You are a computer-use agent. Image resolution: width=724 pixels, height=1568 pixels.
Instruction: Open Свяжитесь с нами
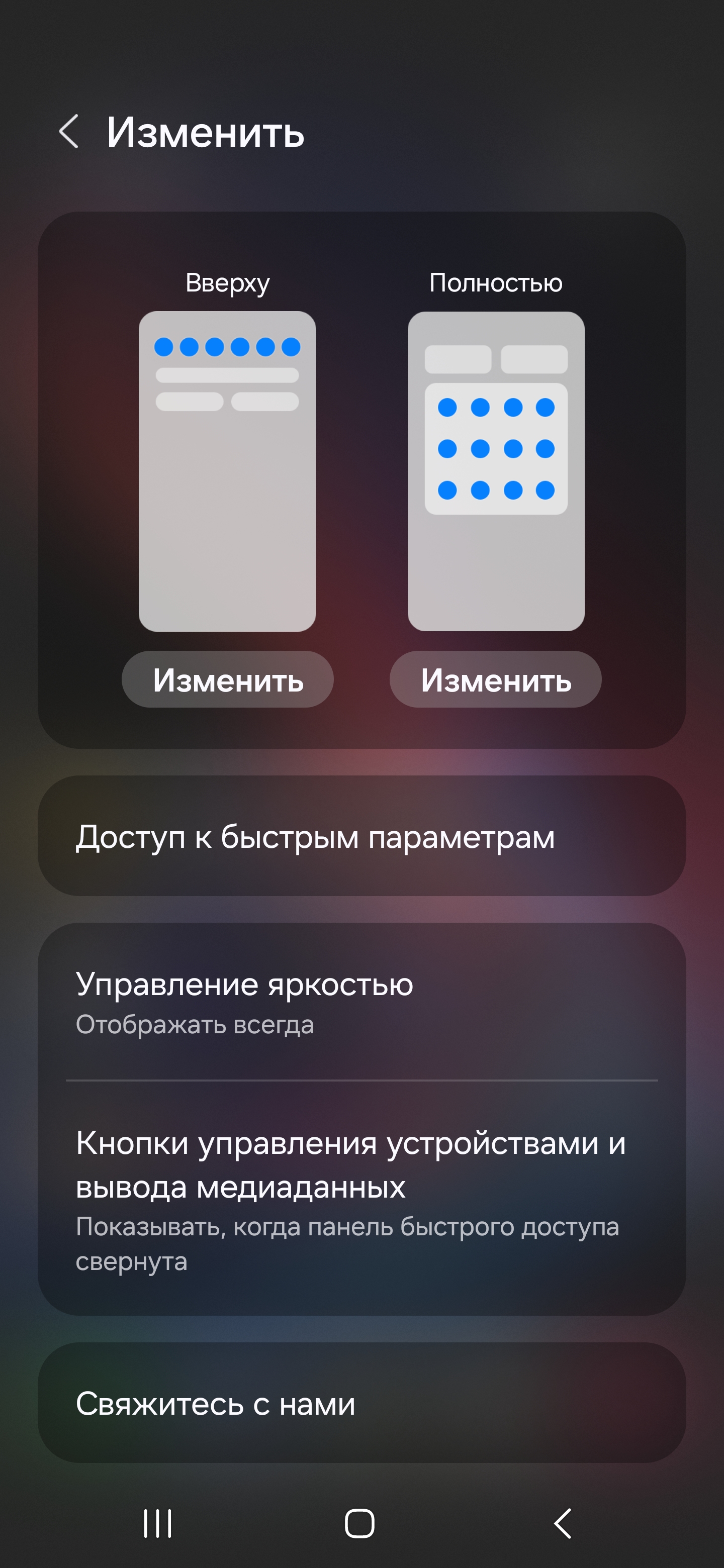coord(361,1403)
